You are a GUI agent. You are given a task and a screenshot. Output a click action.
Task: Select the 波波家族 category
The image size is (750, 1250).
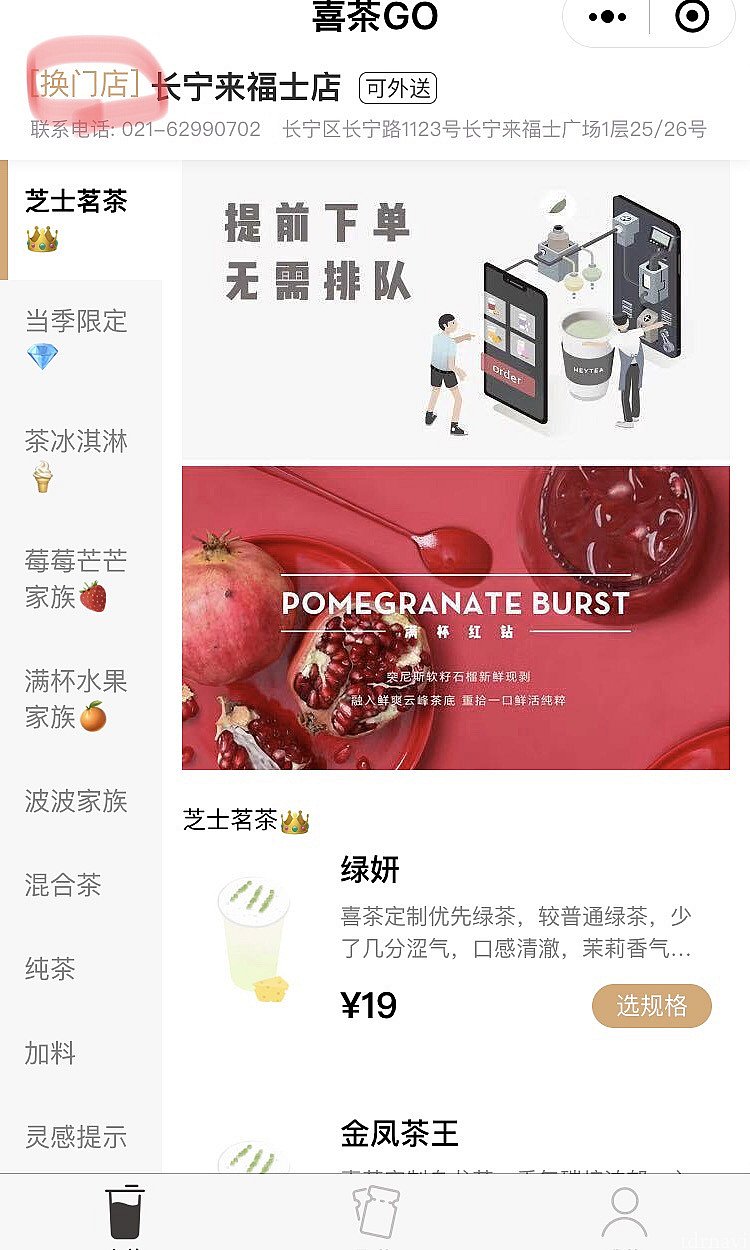coord(76,801)
